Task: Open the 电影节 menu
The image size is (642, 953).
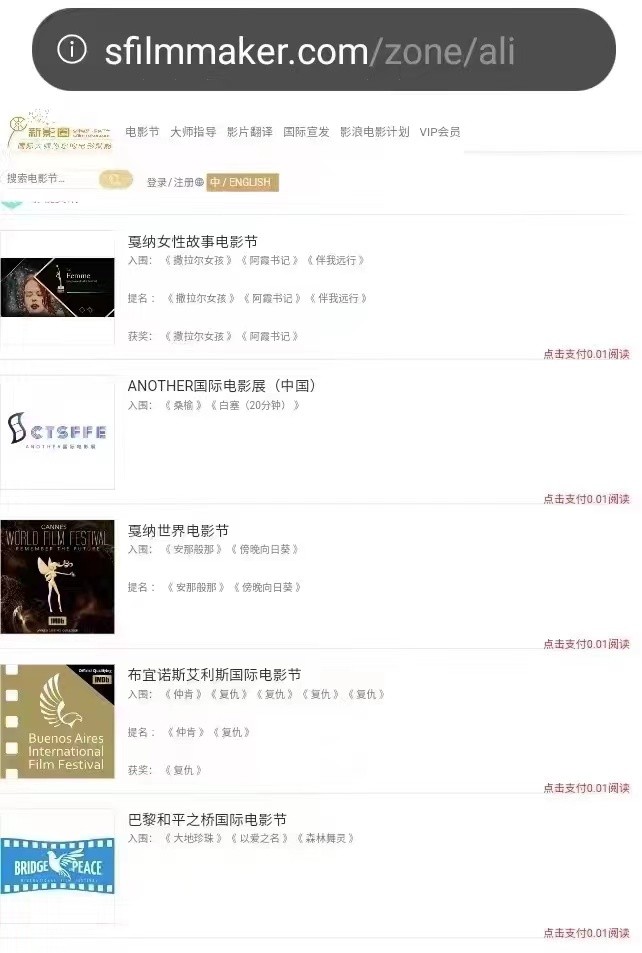Action: (x=142, y=132)
